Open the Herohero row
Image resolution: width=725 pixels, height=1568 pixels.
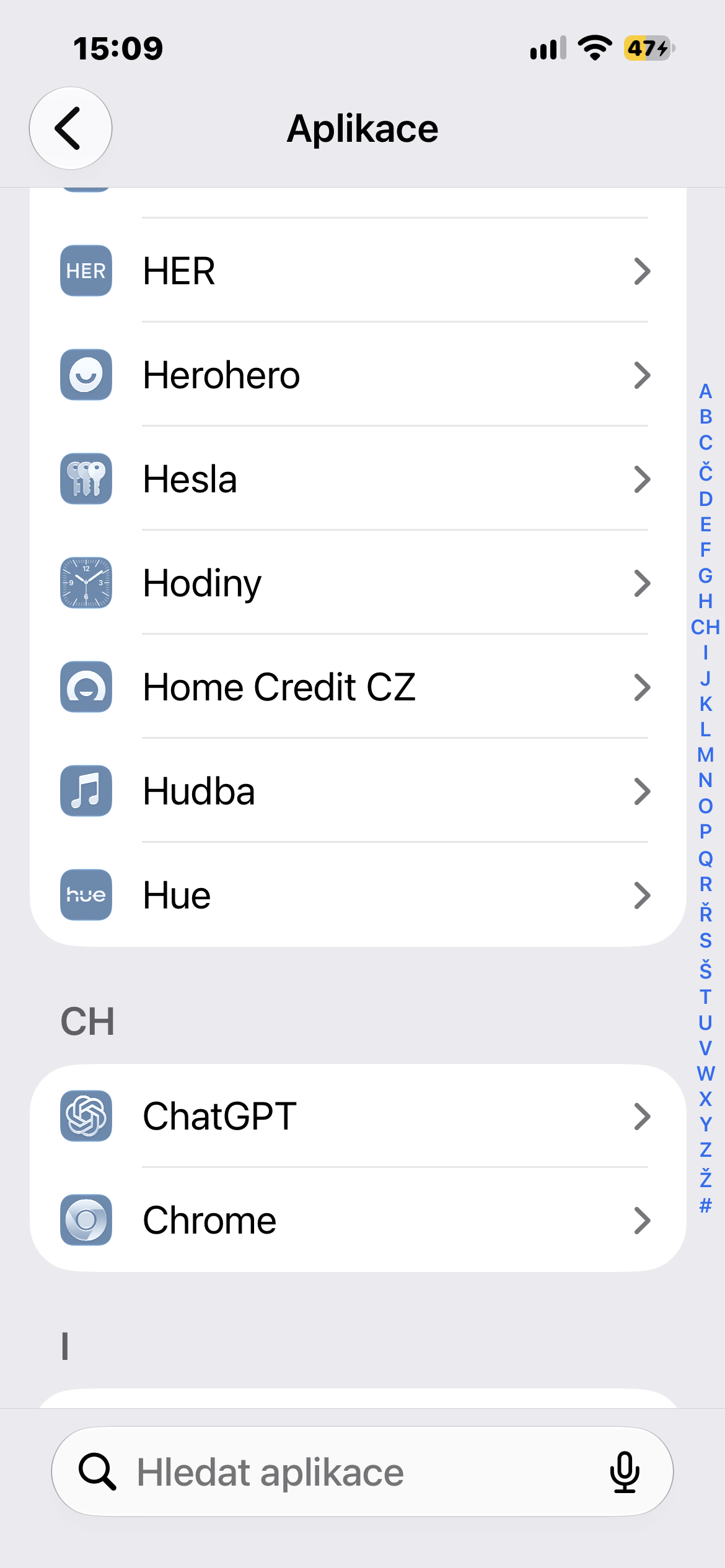[358, 375]
